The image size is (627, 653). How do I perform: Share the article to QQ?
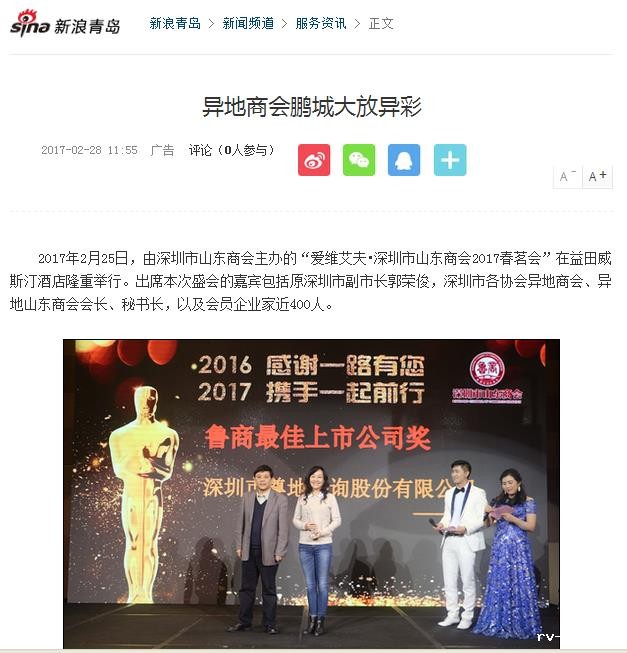click(x=404, y=160)
